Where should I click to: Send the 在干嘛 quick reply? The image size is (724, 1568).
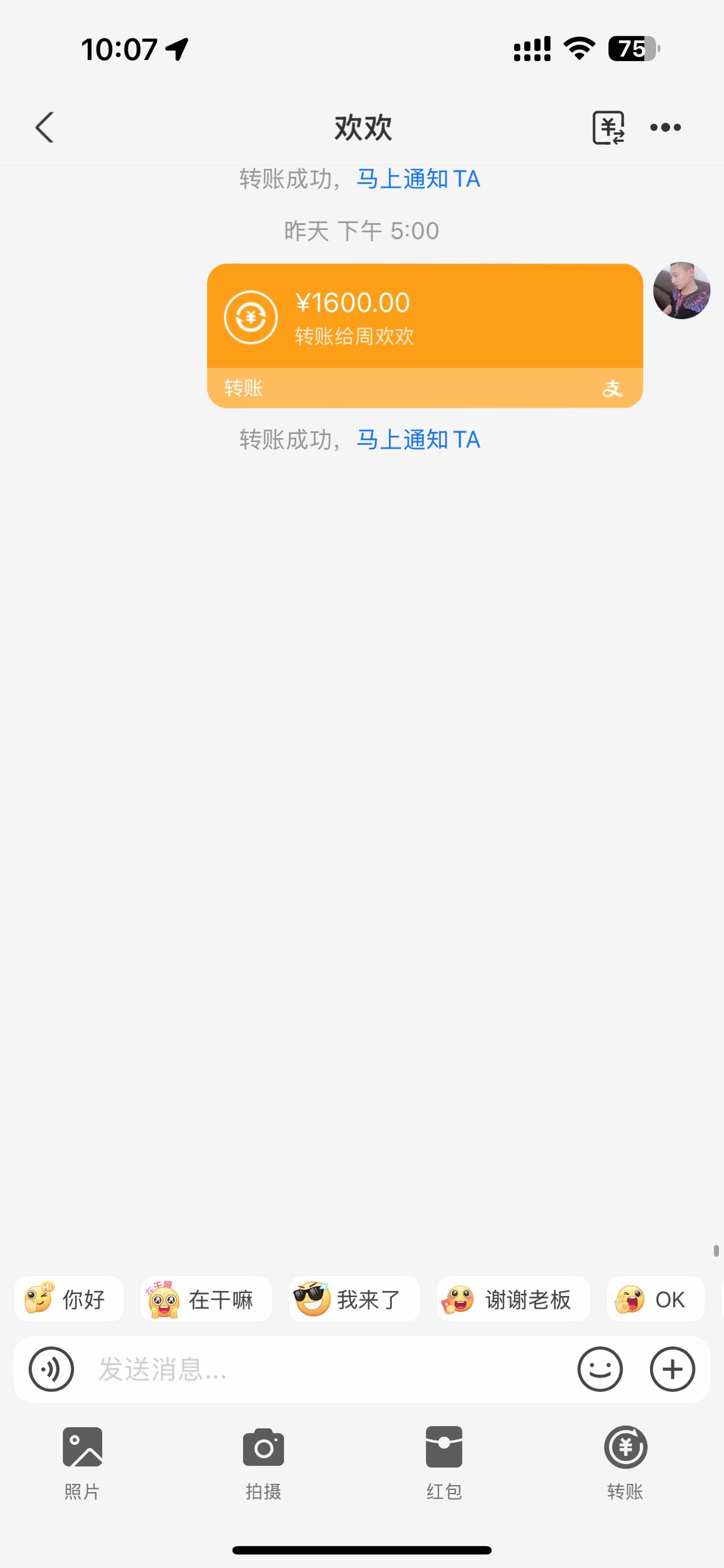[206, 1300]
